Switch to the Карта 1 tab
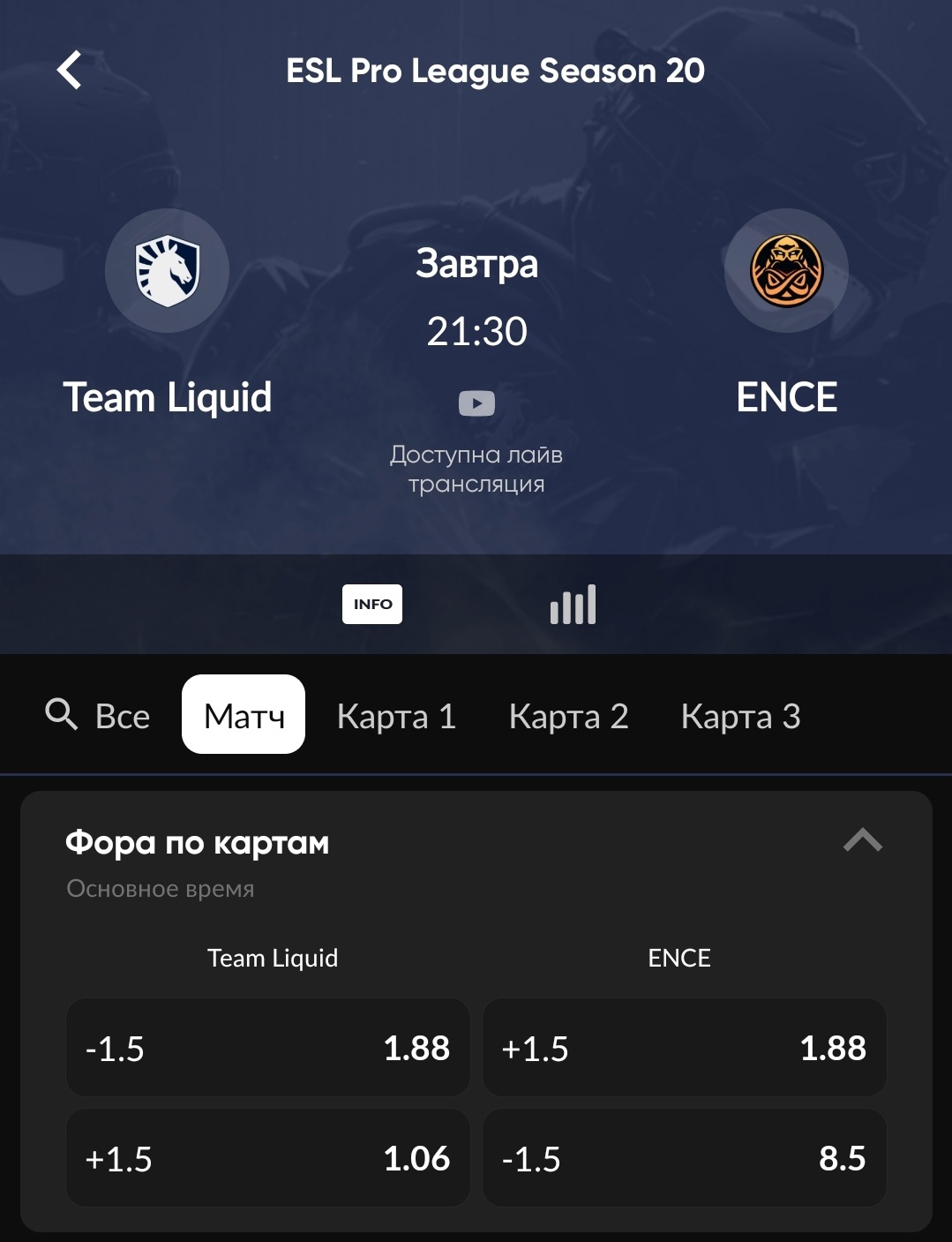This screenshot has width=952, height=1242. coord(396,716)
